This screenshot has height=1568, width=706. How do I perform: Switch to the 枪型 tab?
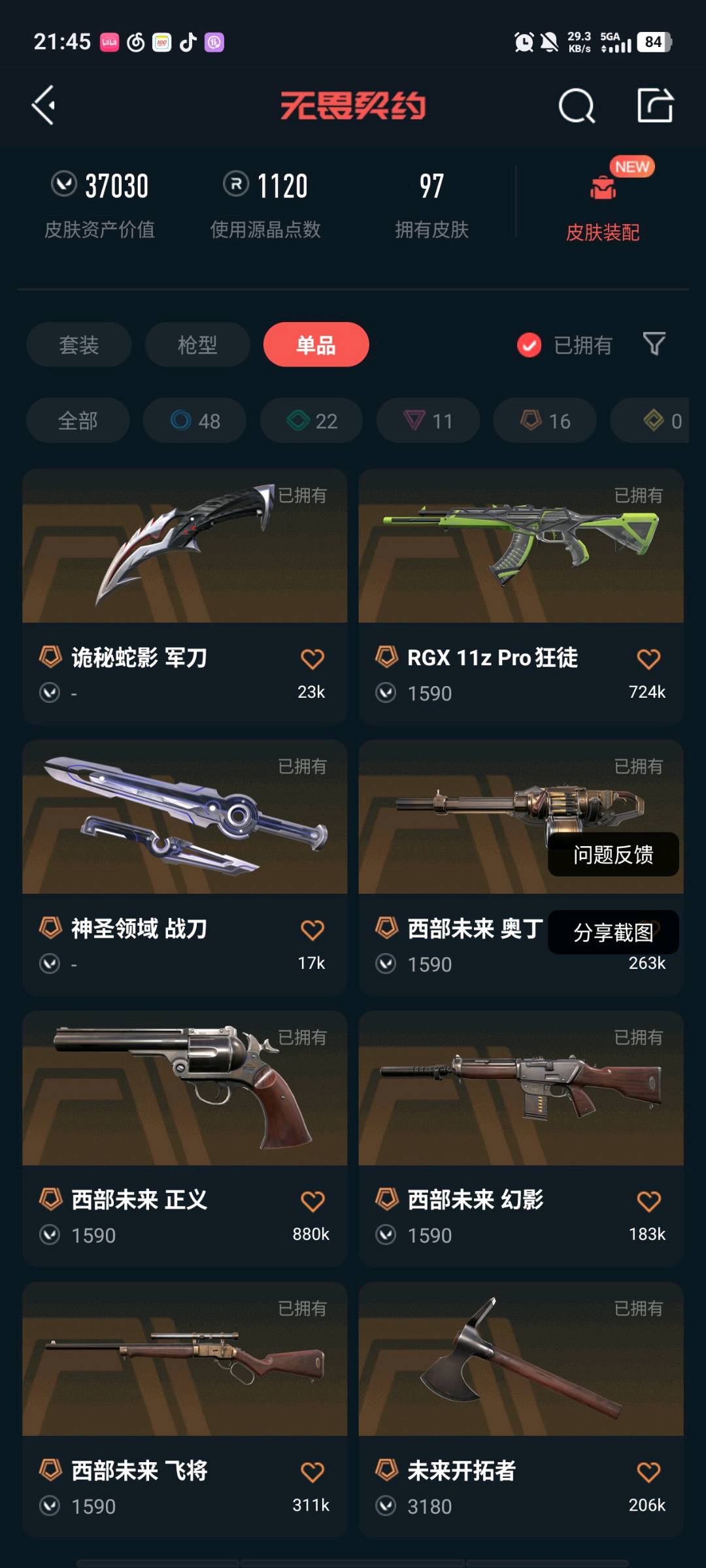pyautogui.click(x=197, y=344)
